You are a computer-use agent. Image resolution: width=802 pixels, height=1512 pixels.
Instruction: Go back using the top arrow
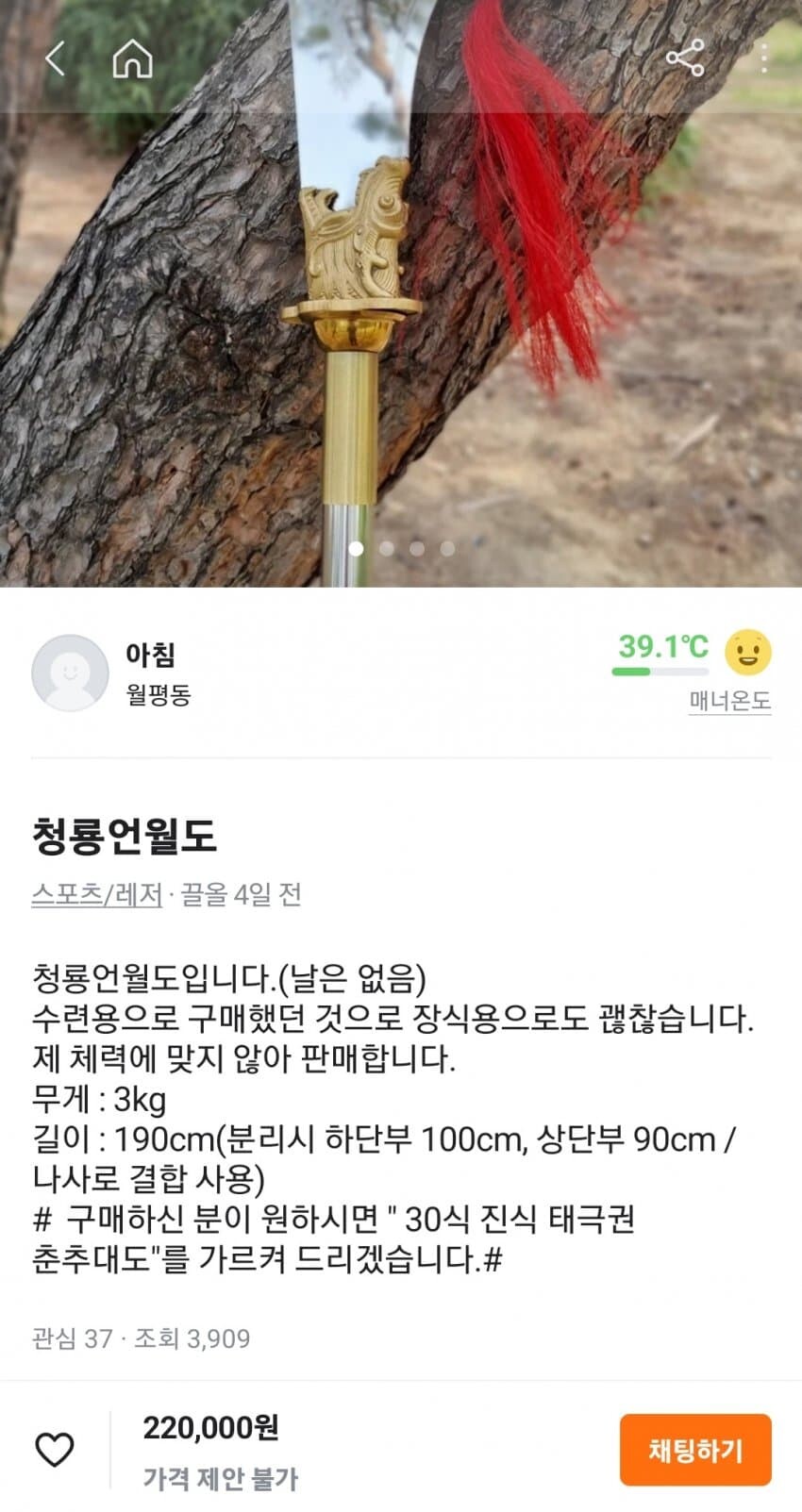point(56,58)
